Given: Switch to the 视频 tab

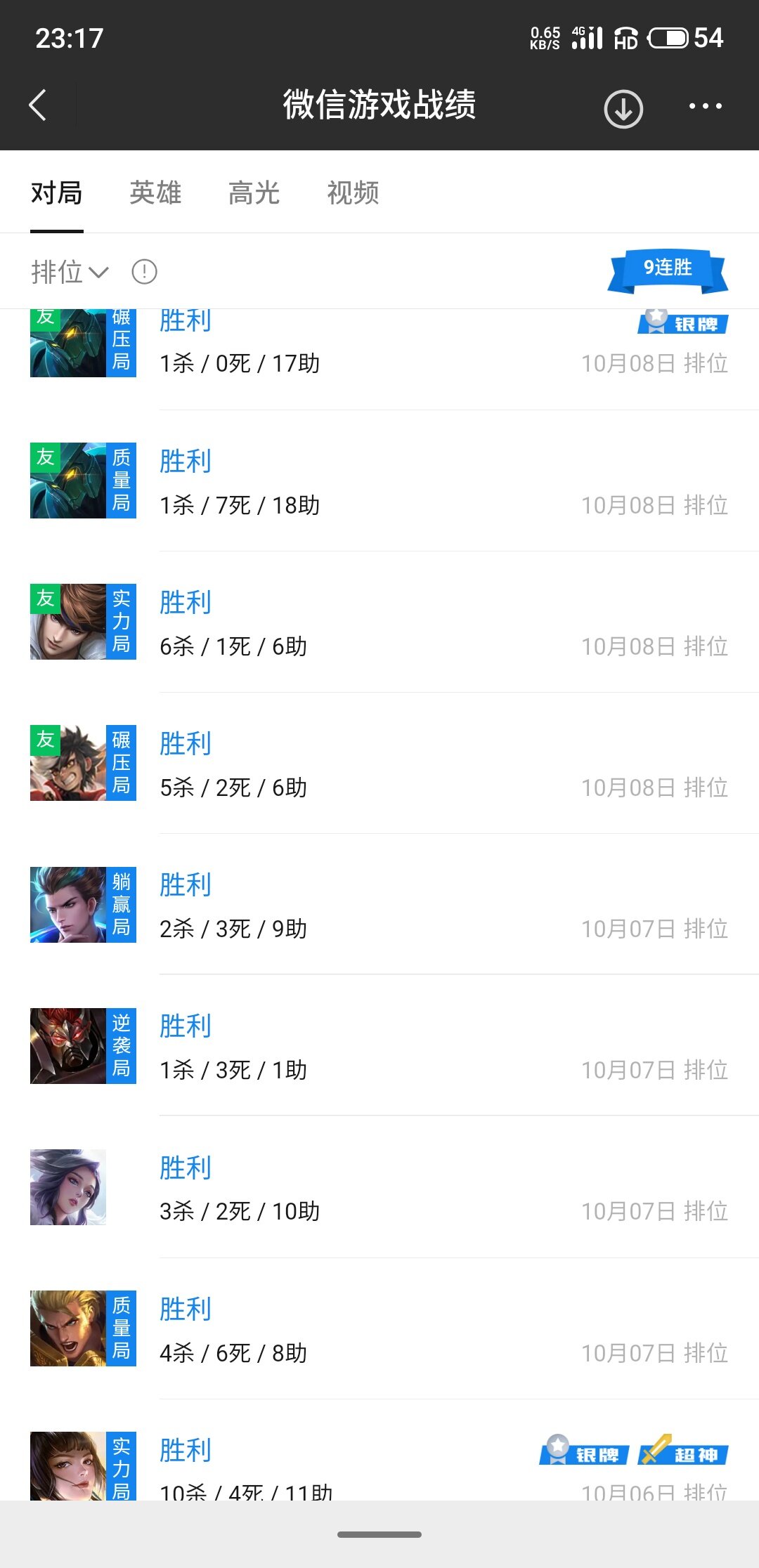Looking at the screenshot, I should [x=353, y=192].
